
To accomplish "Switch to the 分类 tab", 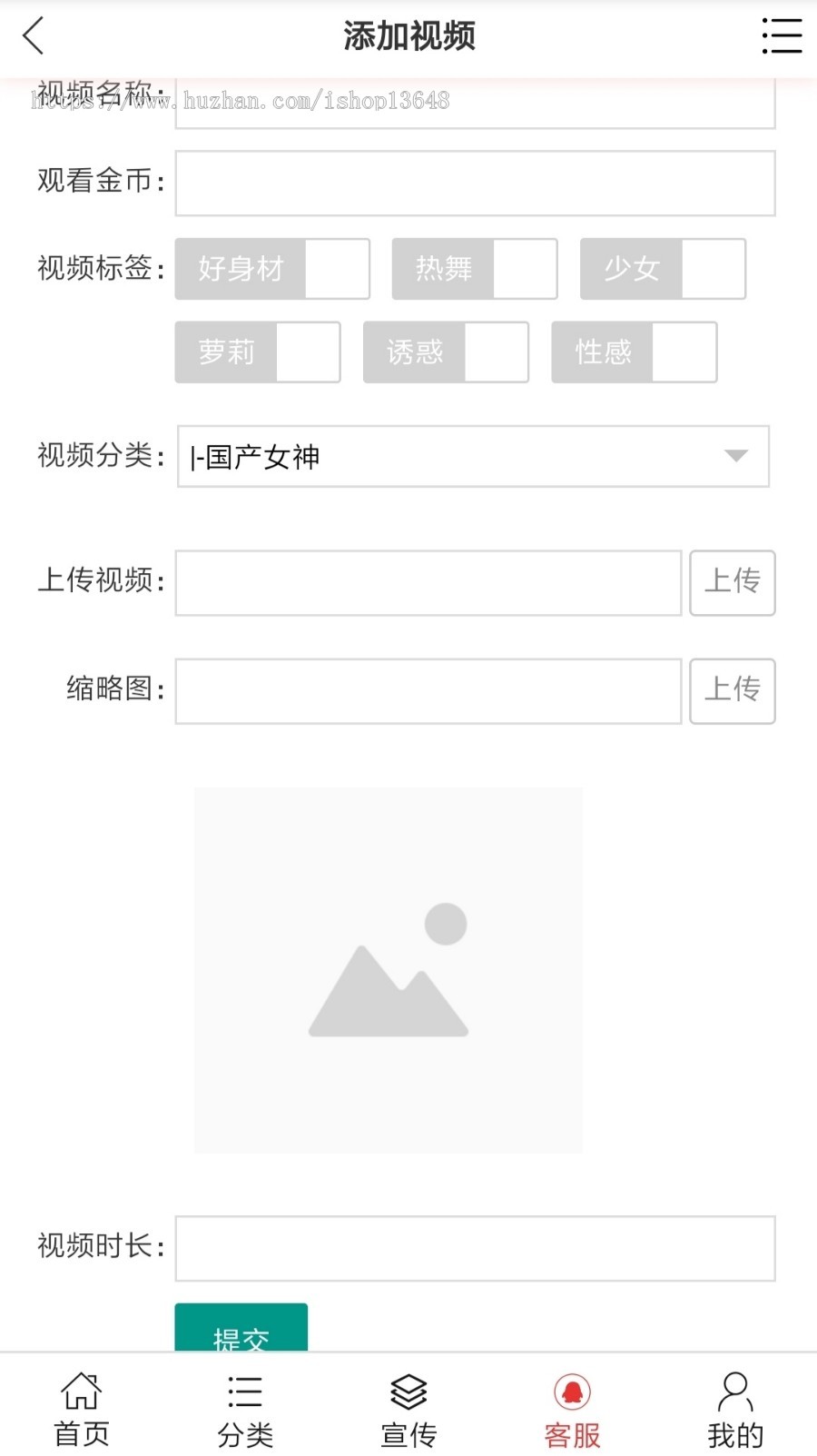I will 245,1408.
